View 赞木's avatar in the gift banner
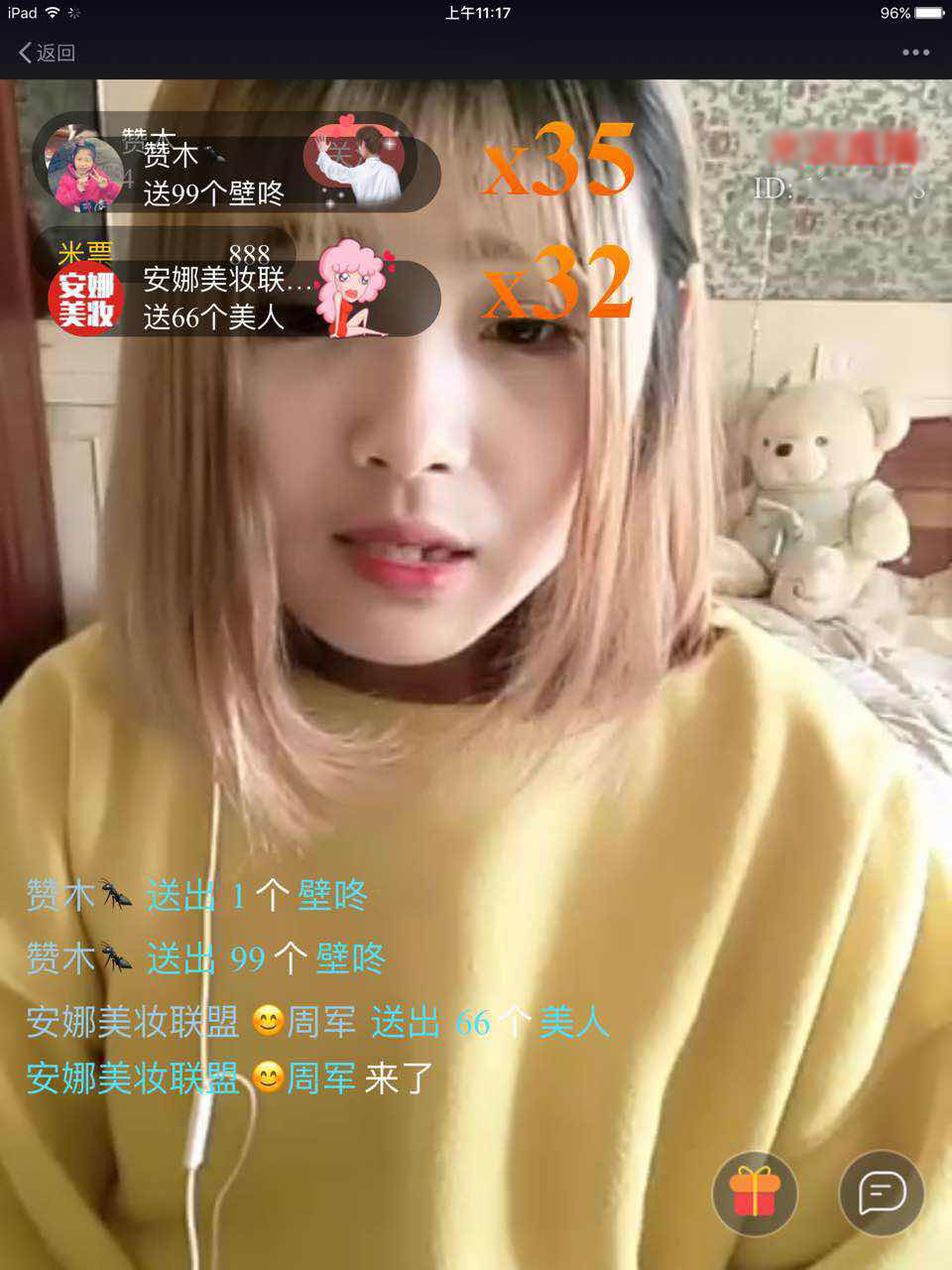This screenshot has height=1270, width=952. [x=85, y=175]
